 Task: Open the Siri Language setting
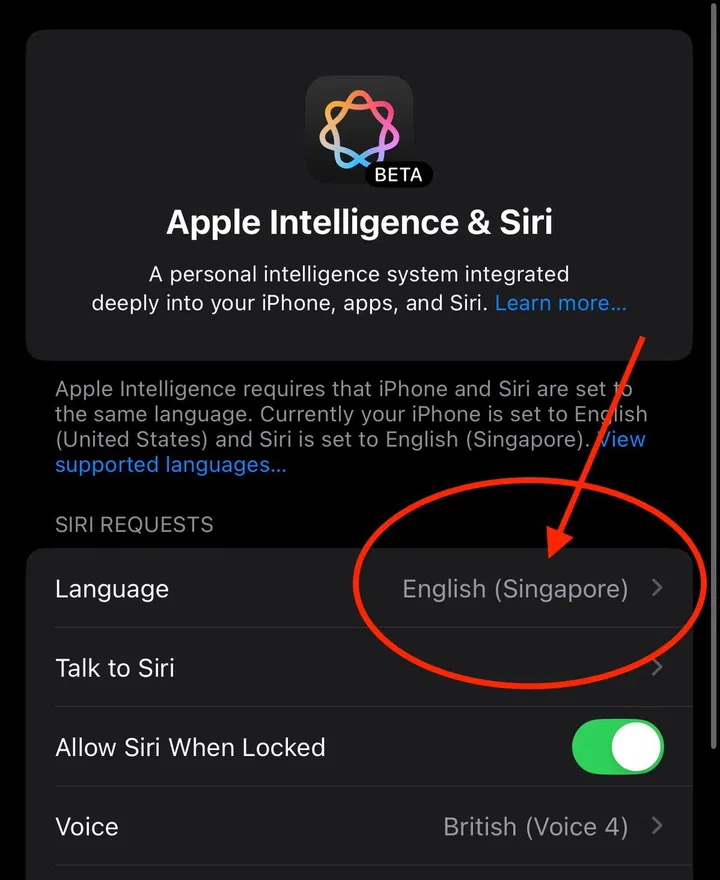click(359, 589)
